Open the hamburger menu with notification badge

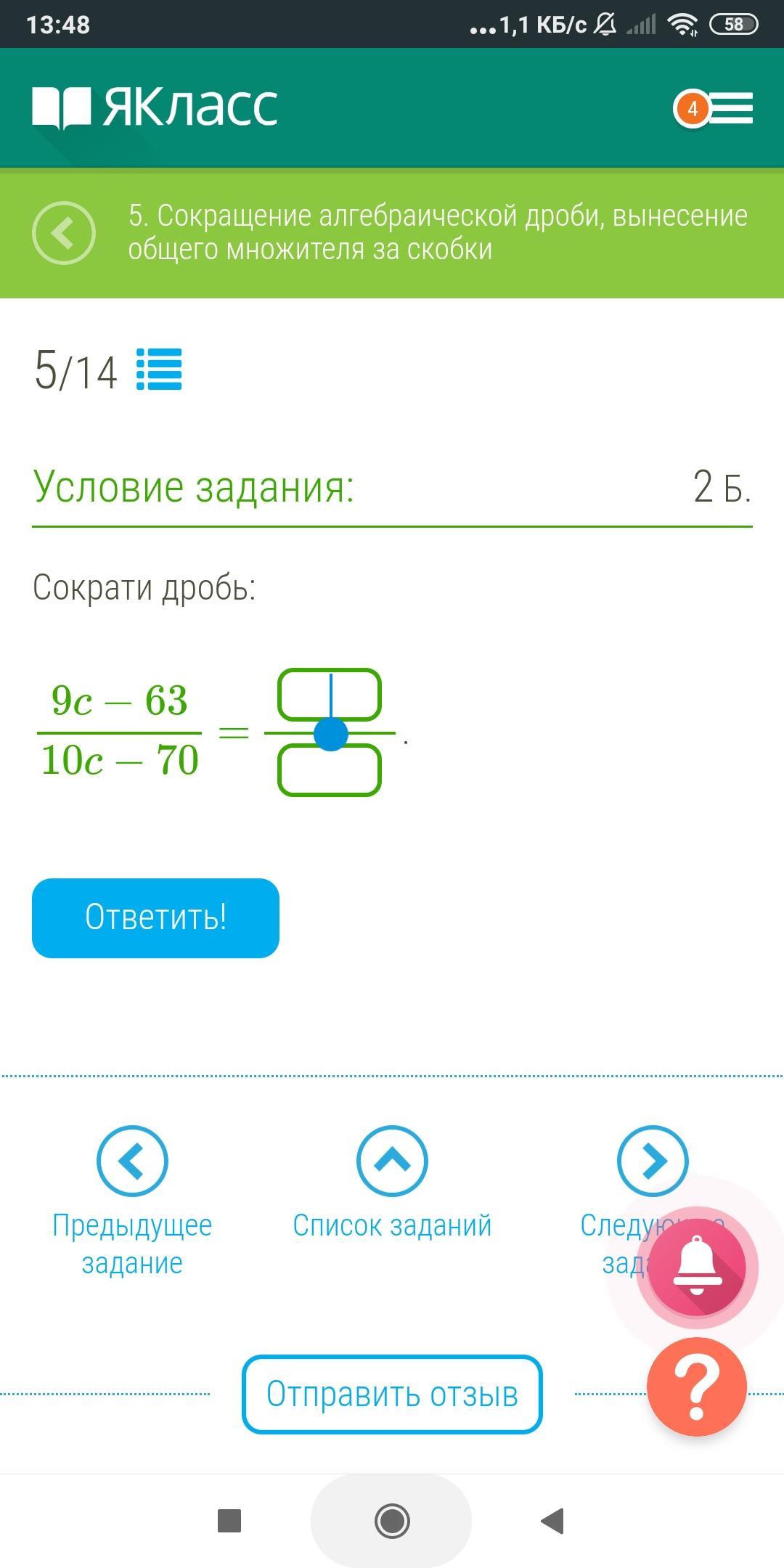click(x=715, y=109)
